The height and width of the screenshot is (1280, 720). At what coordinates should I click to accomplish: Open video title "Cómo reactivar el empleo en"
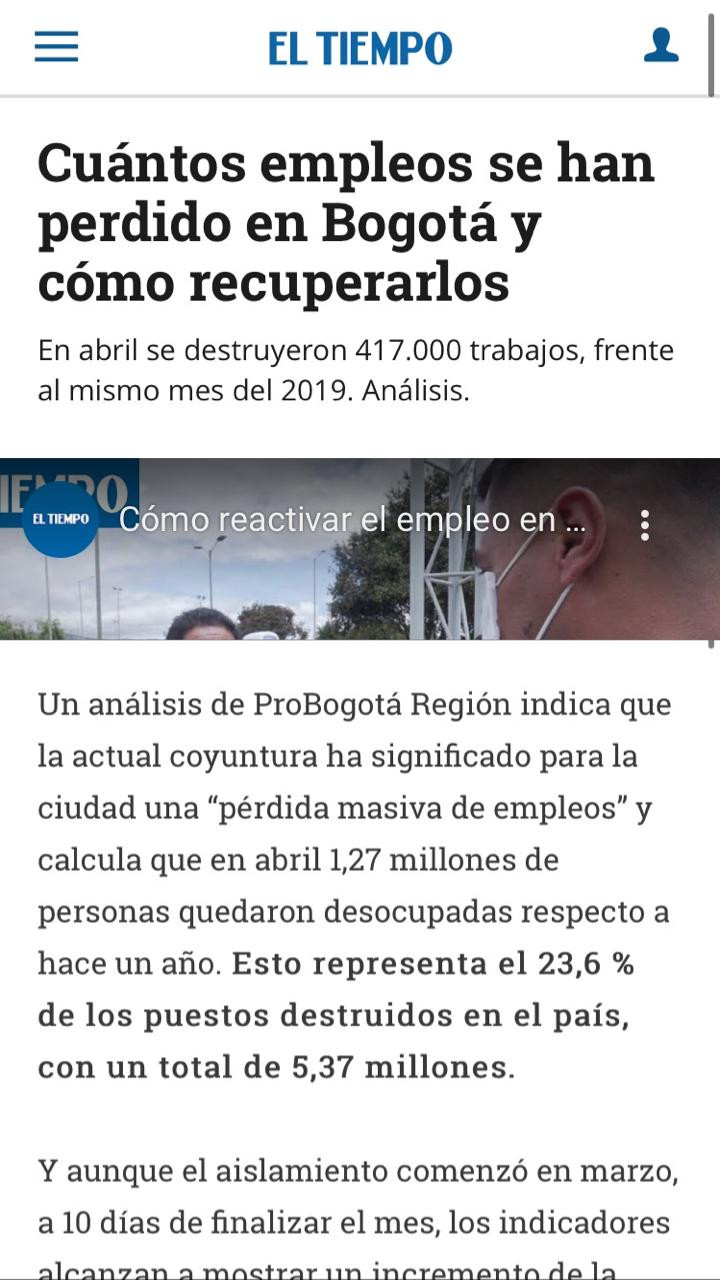pyautogui.click(x=351, y=521)
